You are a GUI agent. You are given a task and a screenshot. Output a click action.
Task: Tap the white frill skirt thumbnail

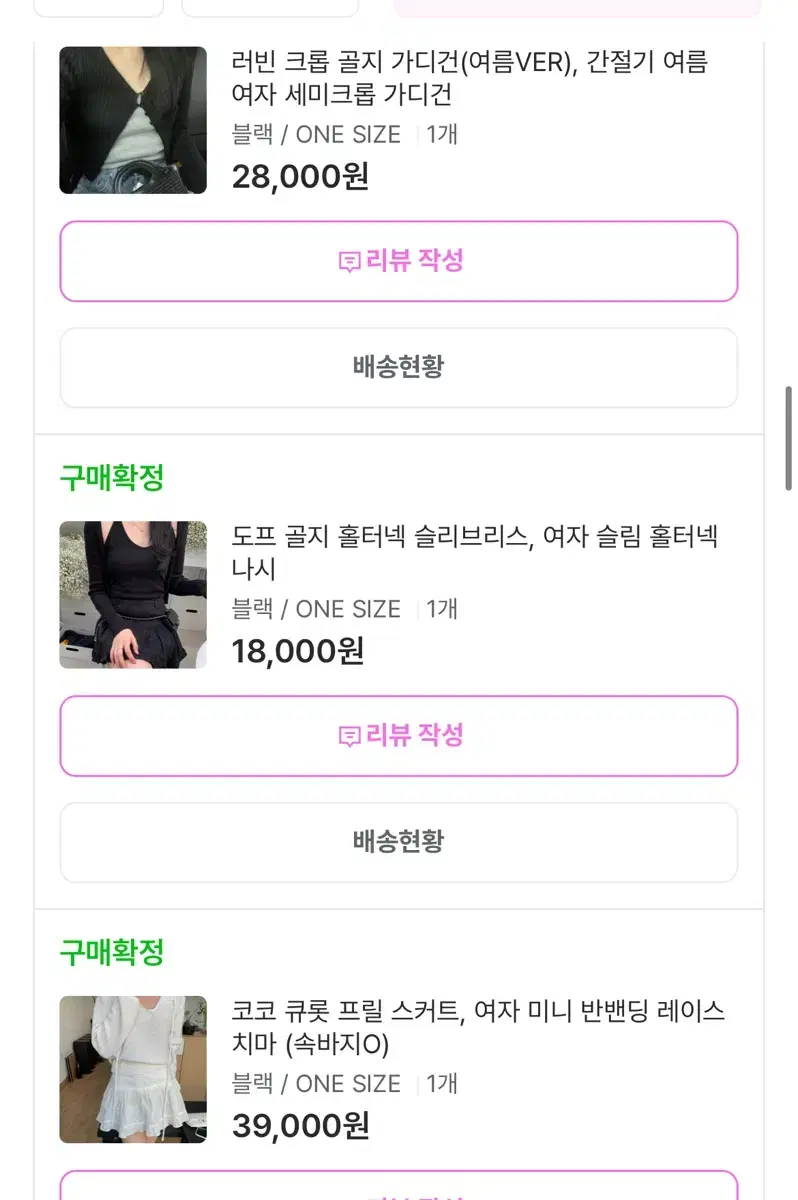pyautogui.click(x=132, y=1068)
